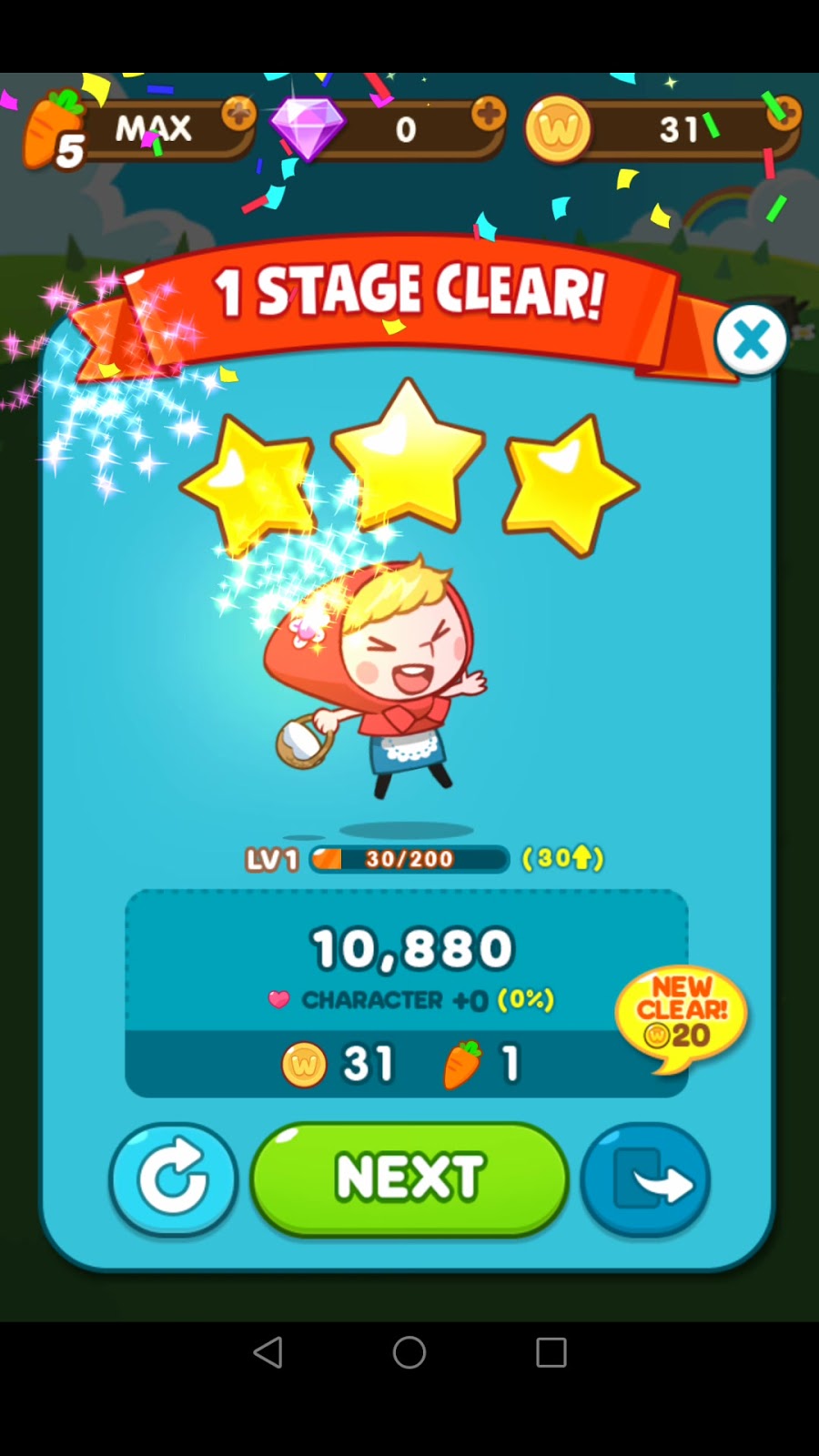Exit the stage with the exit arrow
The height and width of the screenshot is (1456, 819).
coord(645,1180)
